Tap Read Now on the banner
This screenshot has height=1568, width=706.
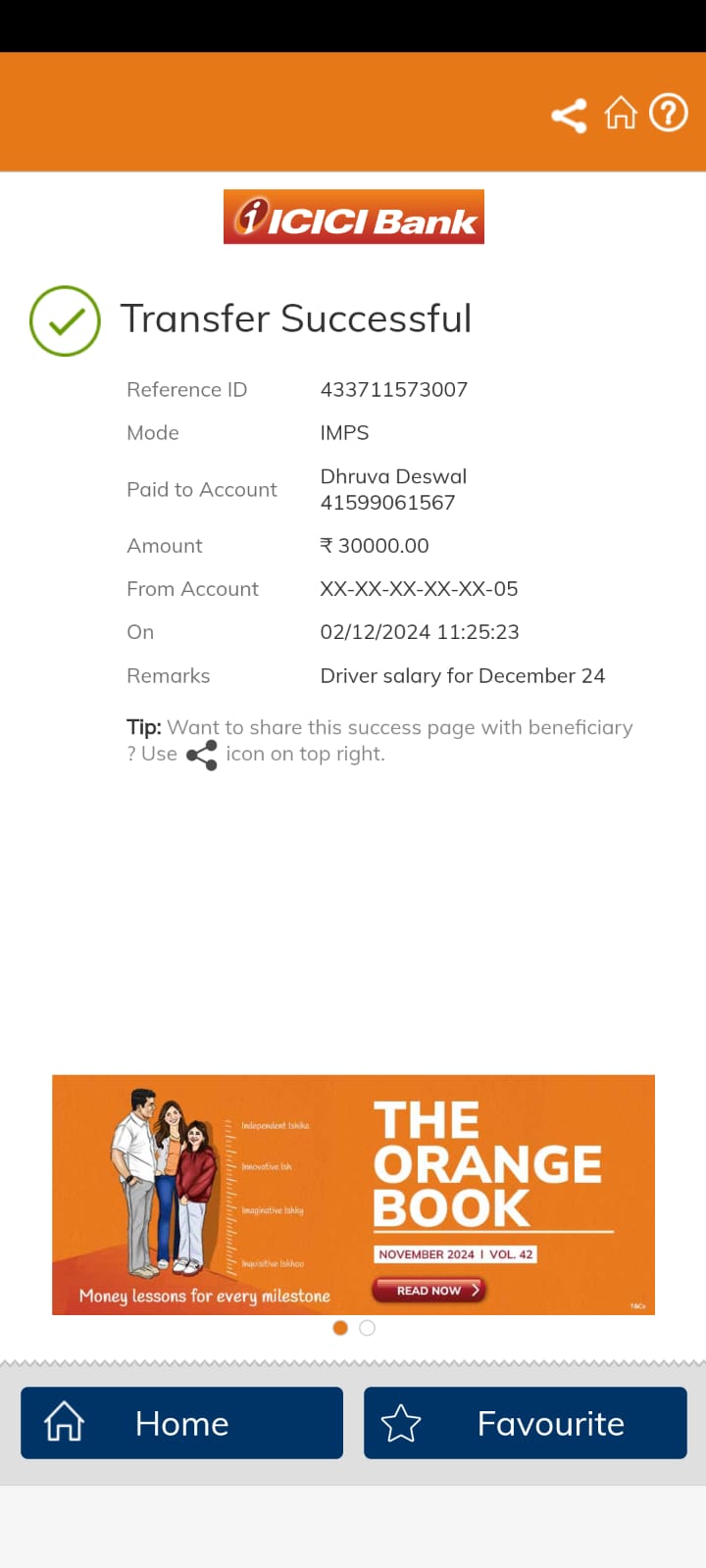point(429,1290)
